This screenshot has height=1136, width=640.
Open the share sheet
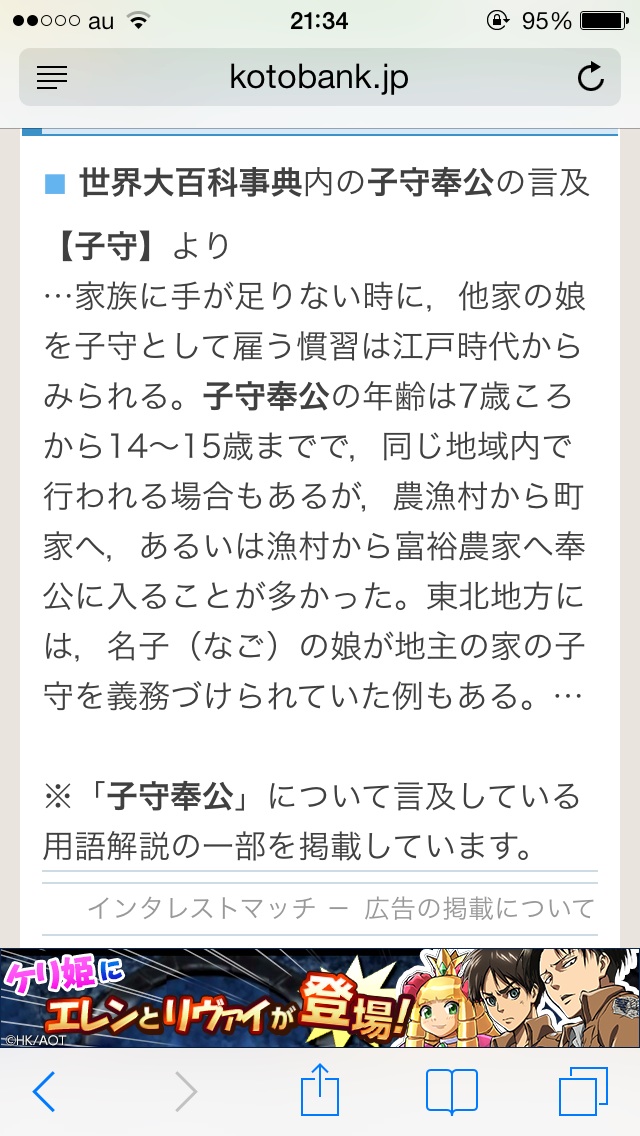321,1089
